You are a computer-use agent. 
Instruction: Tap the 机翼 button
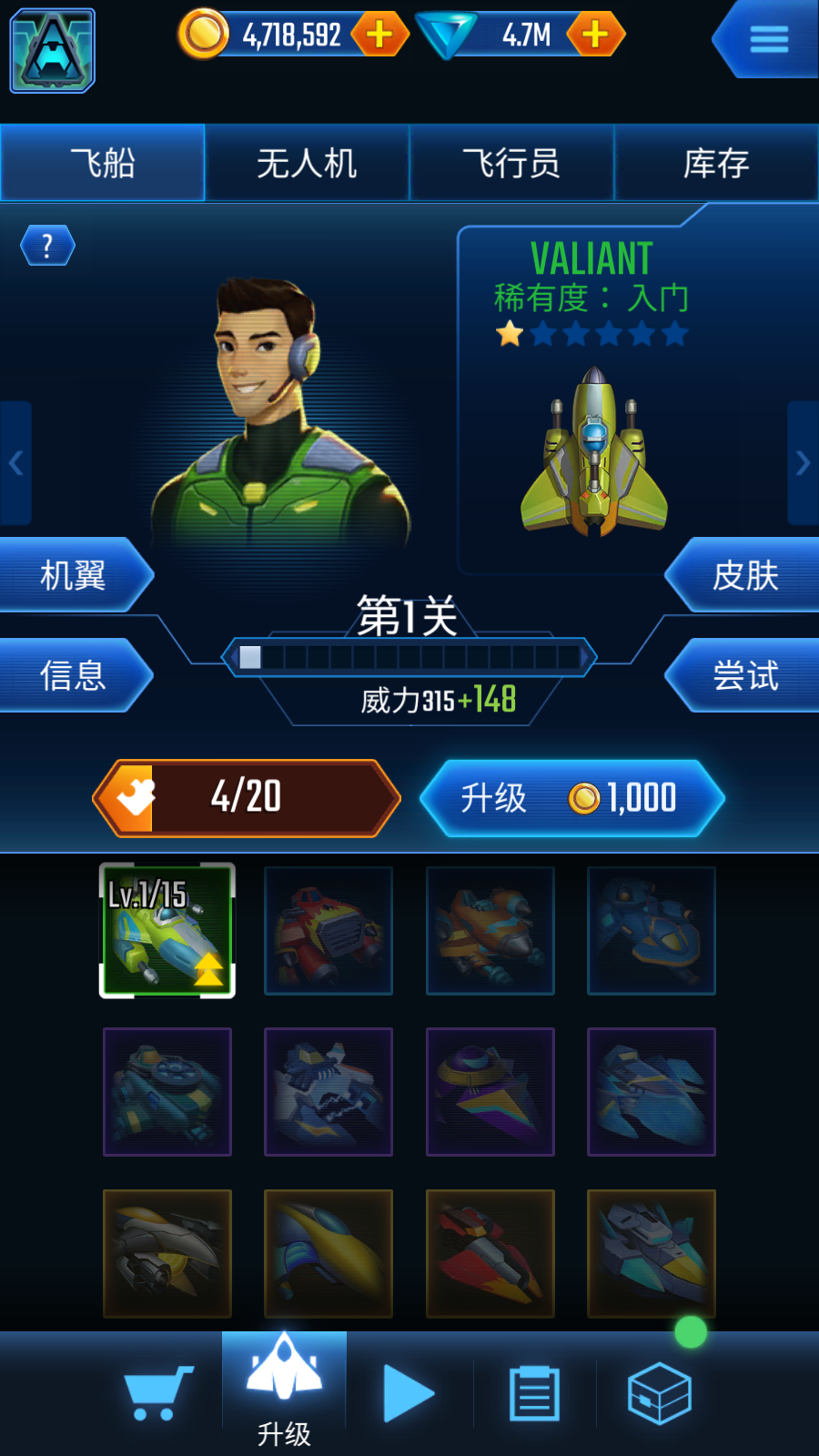[x=73, y=575]
